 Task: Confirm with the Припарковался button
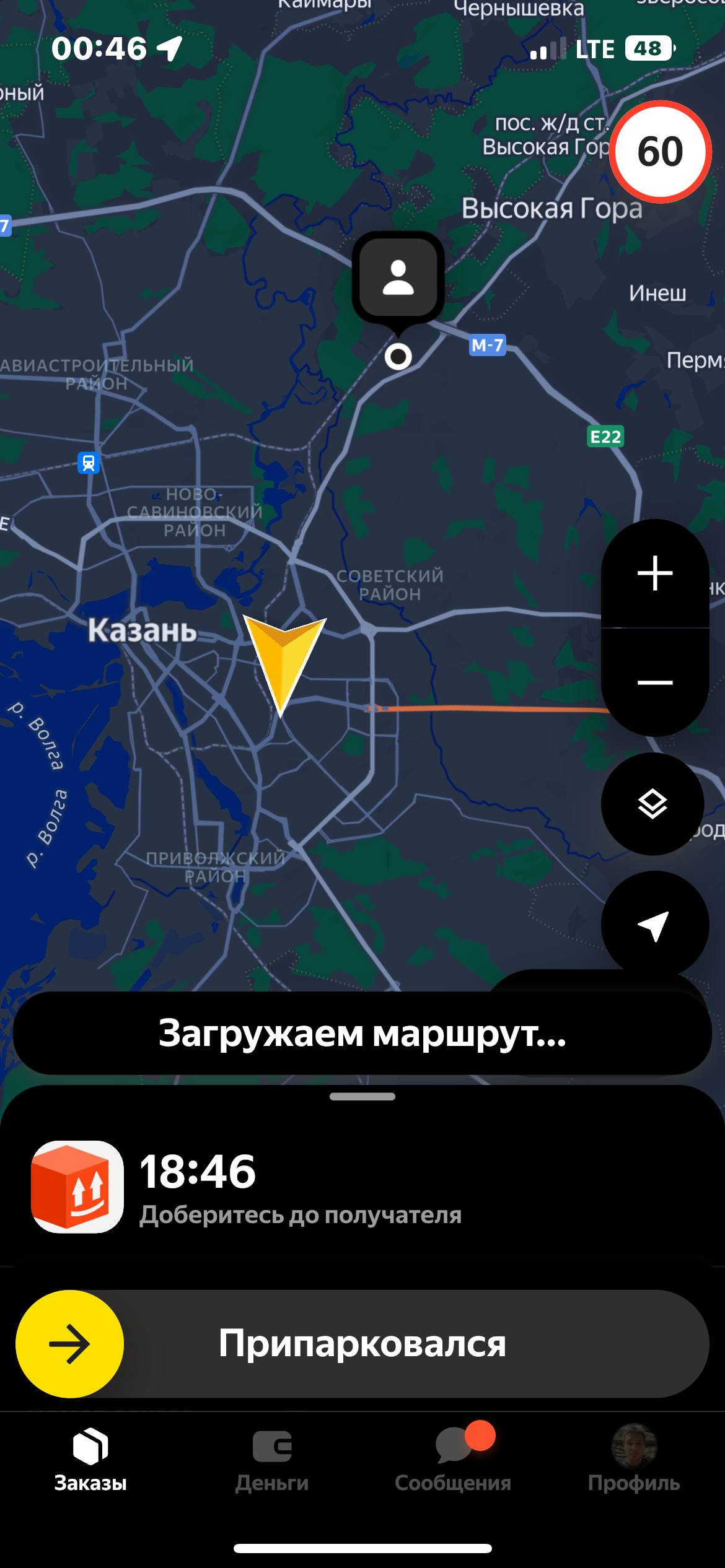362,1344
